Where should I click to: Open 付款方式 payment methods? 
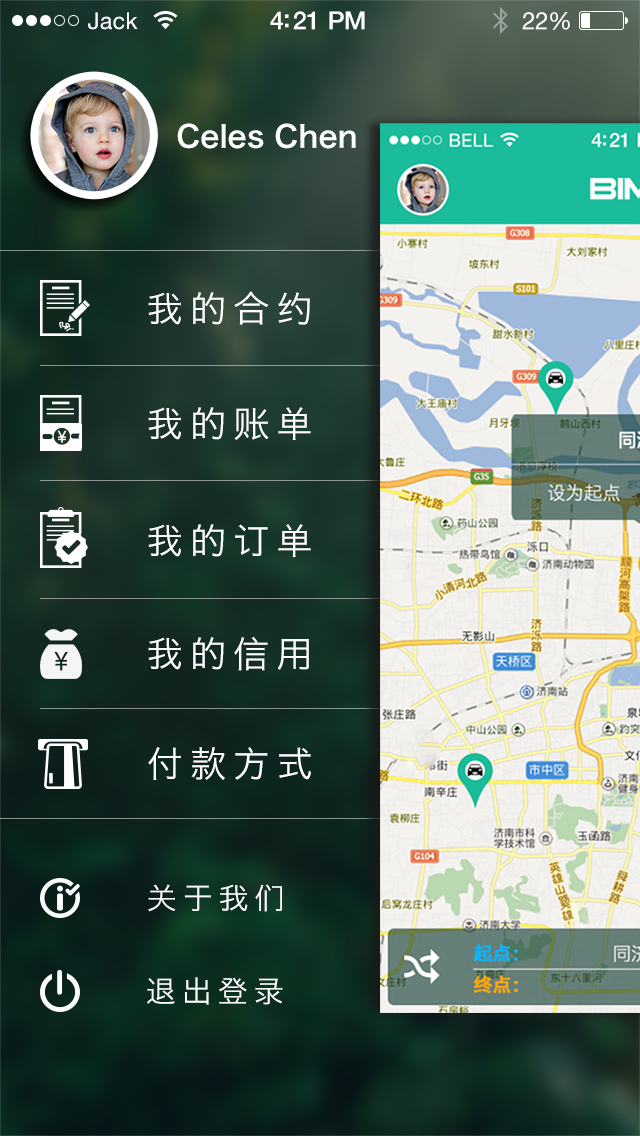[230, 765]
